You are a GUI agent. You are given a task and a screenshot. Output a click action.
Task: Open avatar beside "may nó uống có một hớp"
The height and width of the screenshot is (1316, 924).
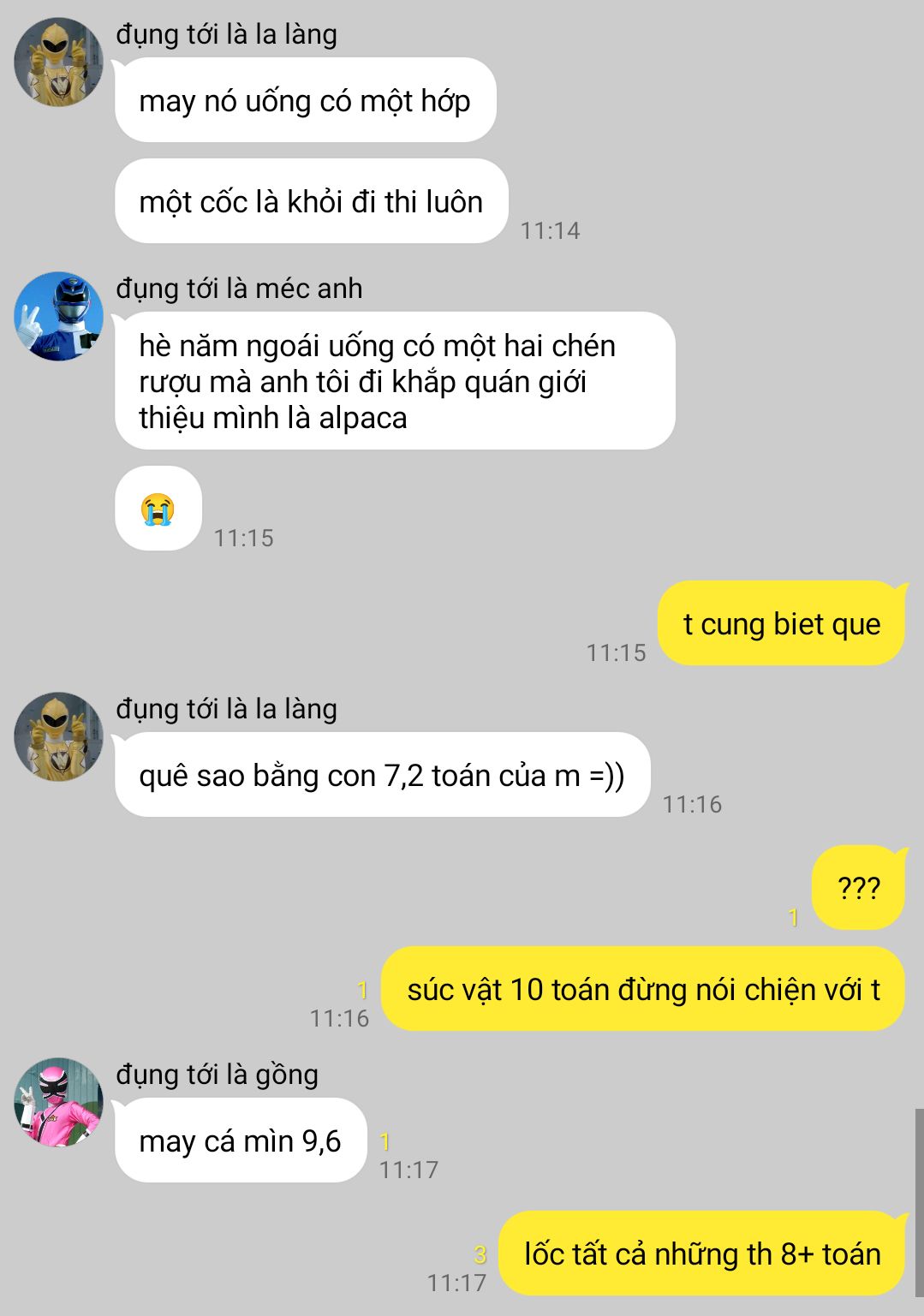58,62
